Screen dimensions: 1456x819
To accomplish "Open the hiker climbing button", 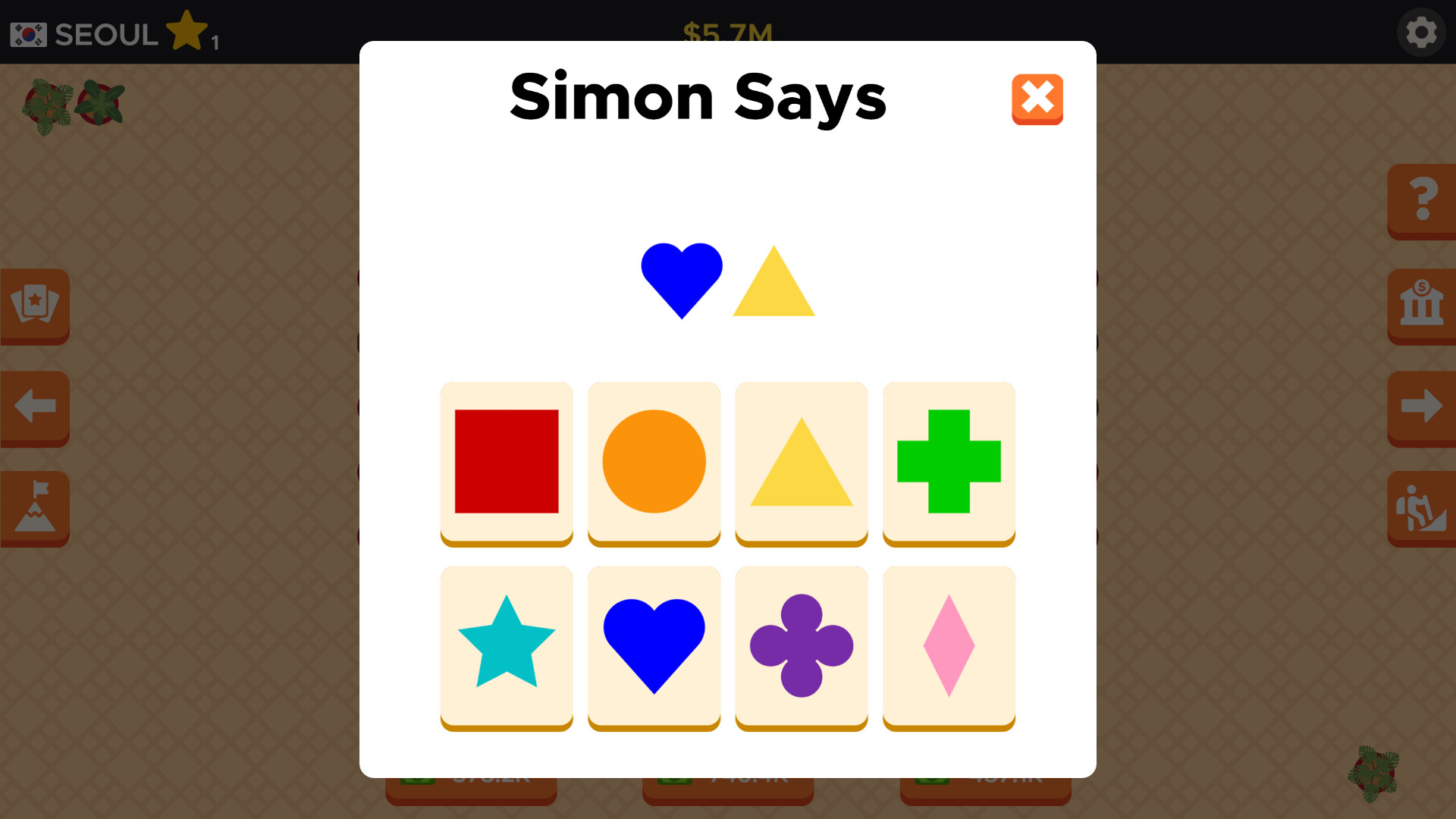I will pyautogui.click(x=1422, y=507).
